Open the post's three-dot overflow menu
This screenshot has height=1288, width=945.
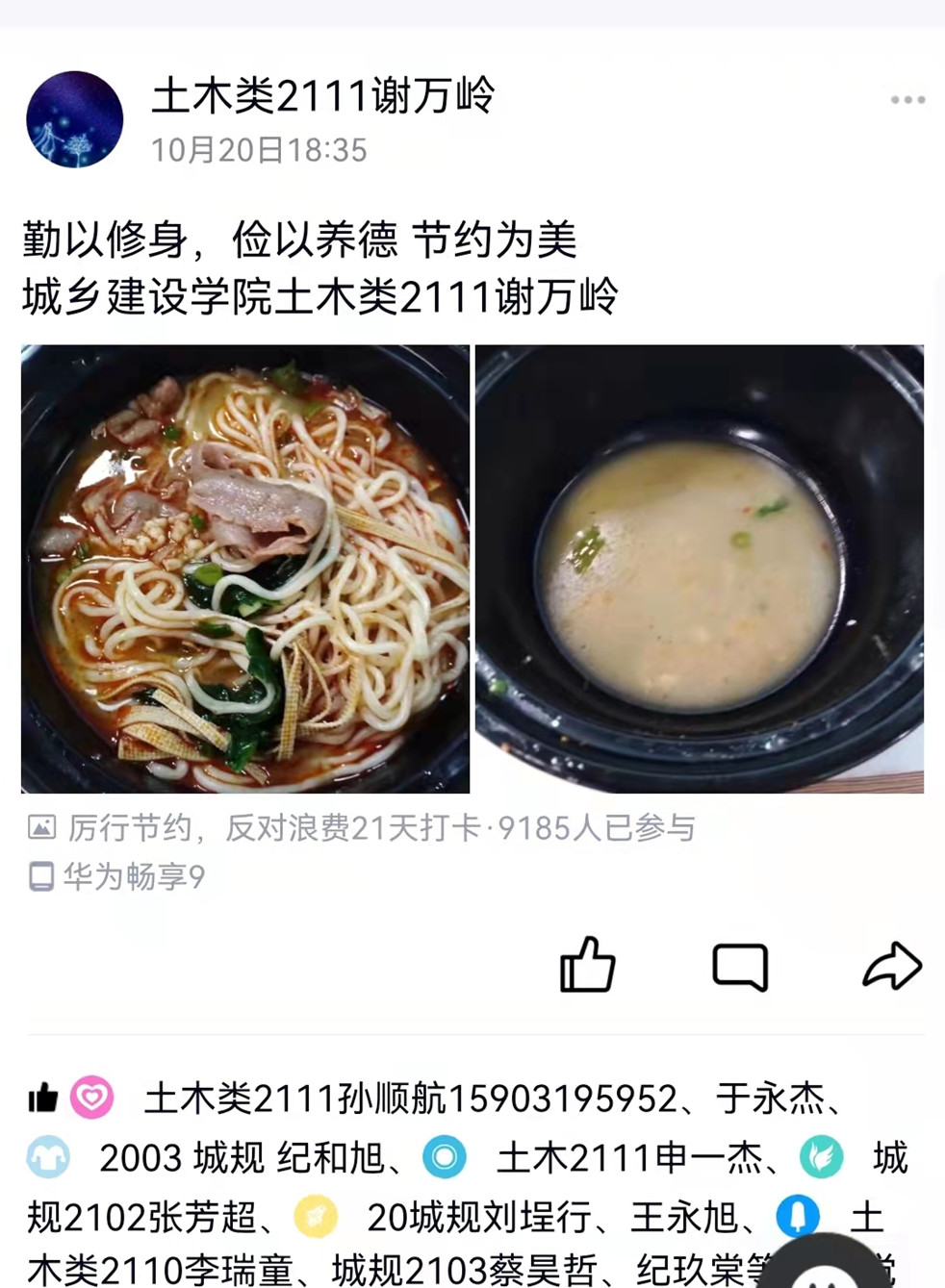[907, 100]
